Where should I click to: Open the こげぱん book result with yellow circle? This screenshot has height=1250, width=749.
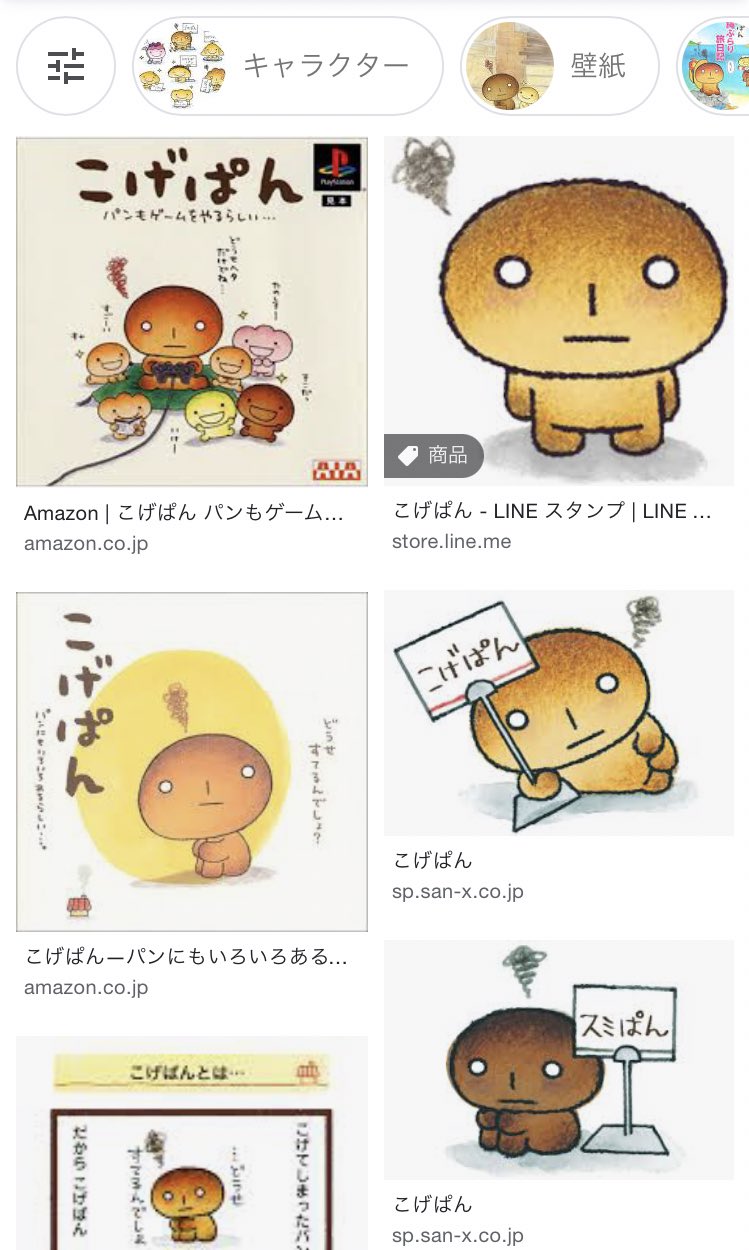192,762
